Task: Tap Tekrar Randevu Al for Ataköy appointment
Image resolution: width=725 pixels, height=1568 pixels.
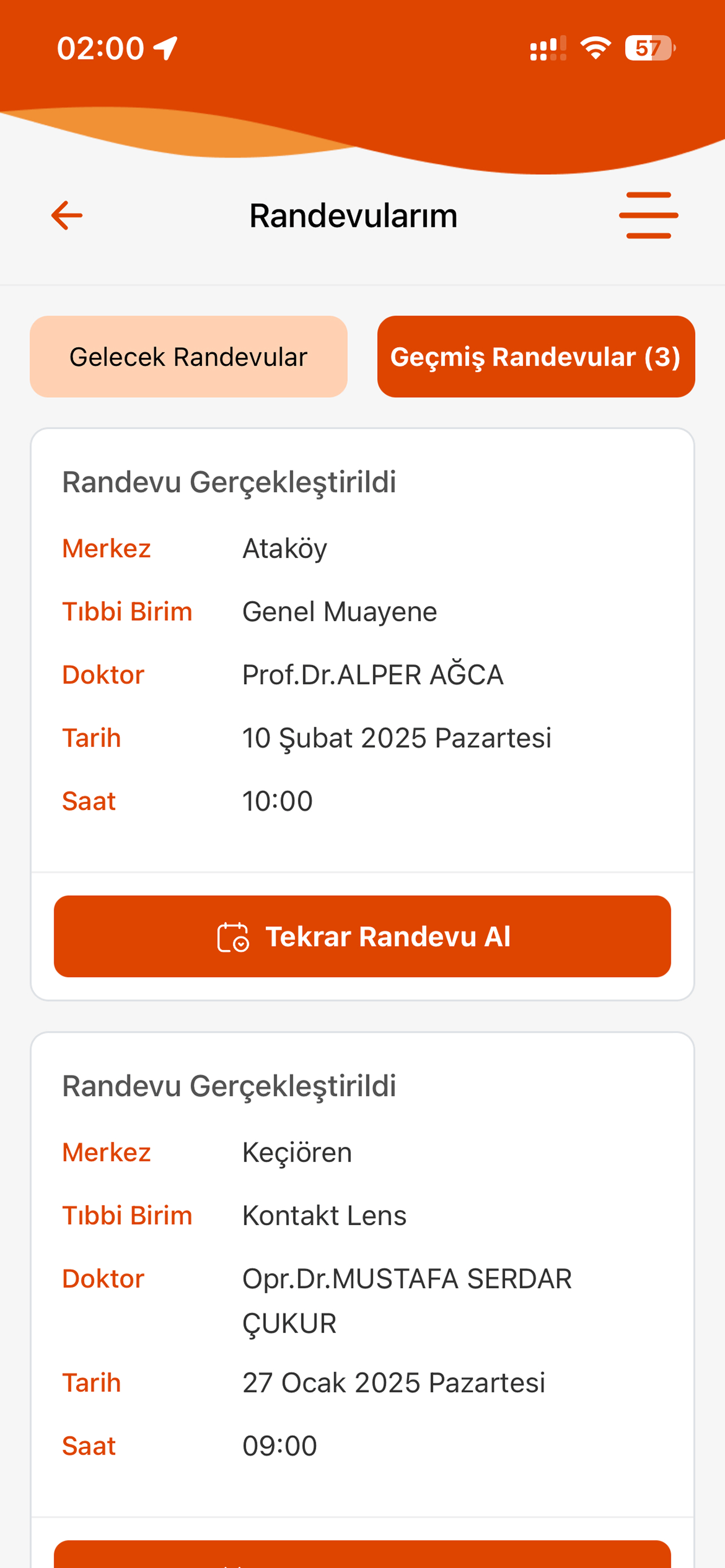Action: click(x=362, y=936)
